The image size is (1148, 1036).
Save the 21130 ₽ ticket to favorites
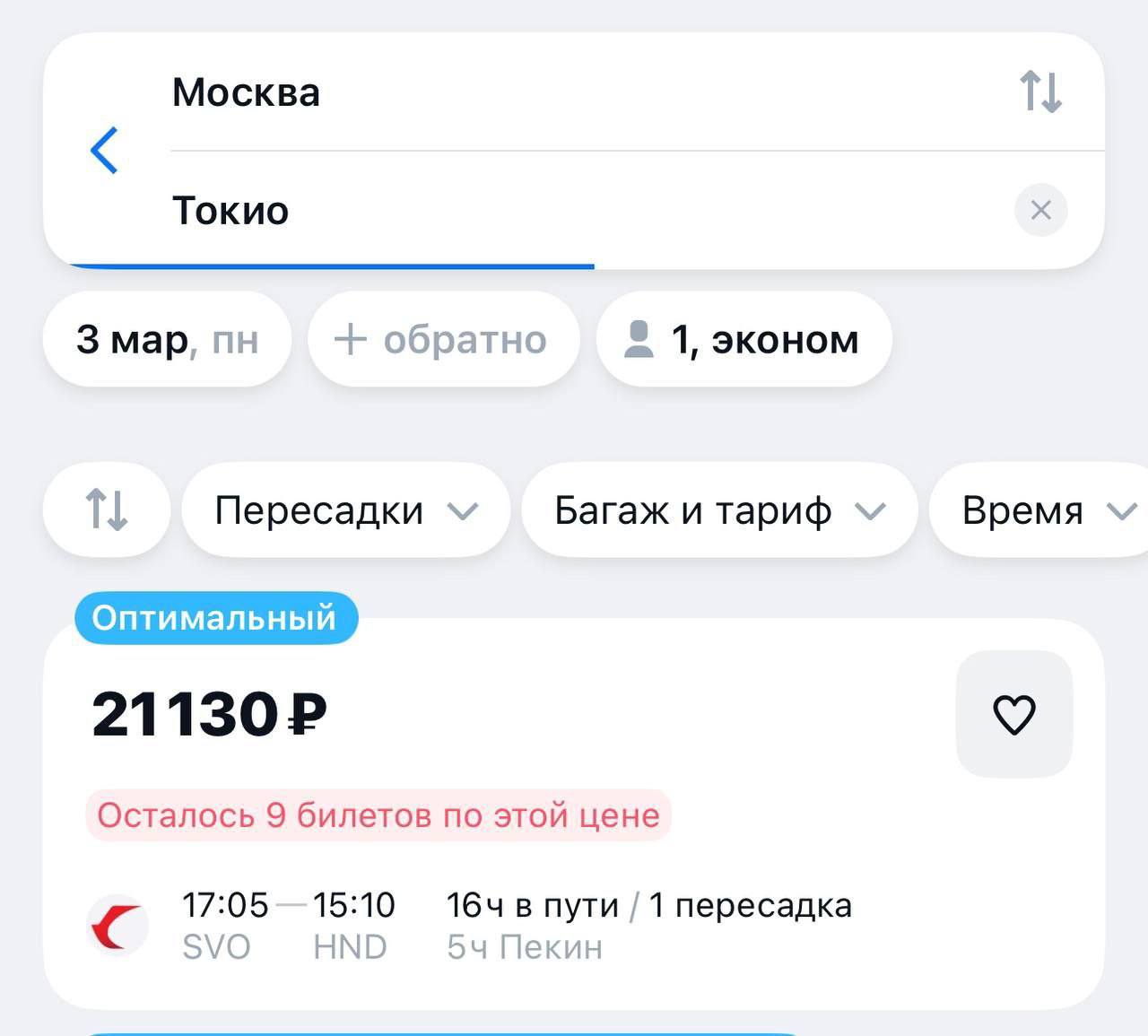[1013, 715]
